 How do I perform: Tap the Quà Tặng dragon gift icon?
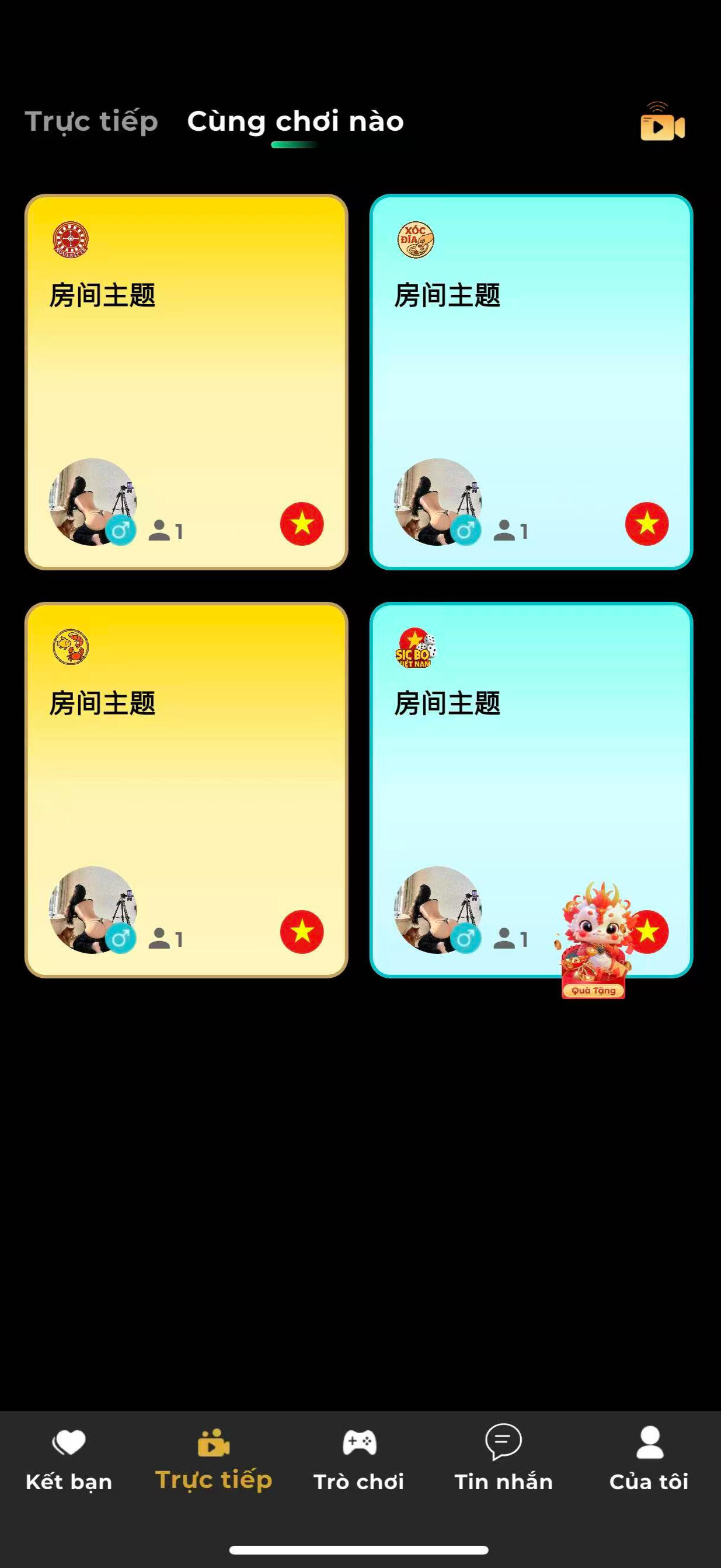point(594,940)
